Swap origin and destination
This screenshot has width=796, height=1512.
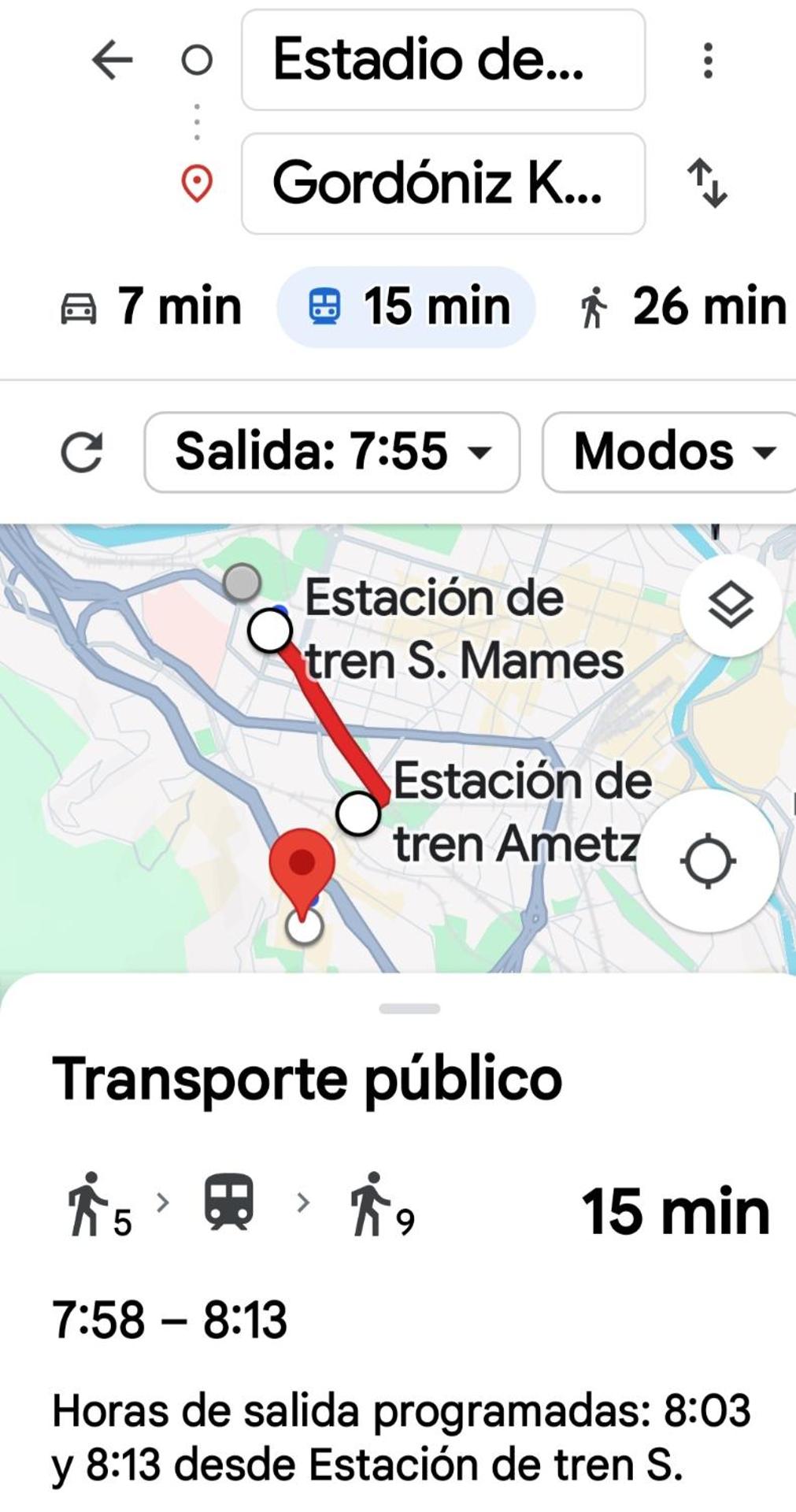[707, 183]
